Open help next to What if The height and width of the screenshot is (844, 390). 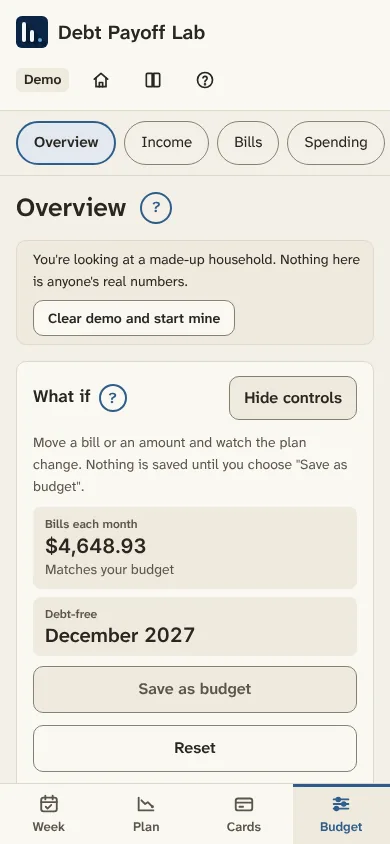point(113,398)
